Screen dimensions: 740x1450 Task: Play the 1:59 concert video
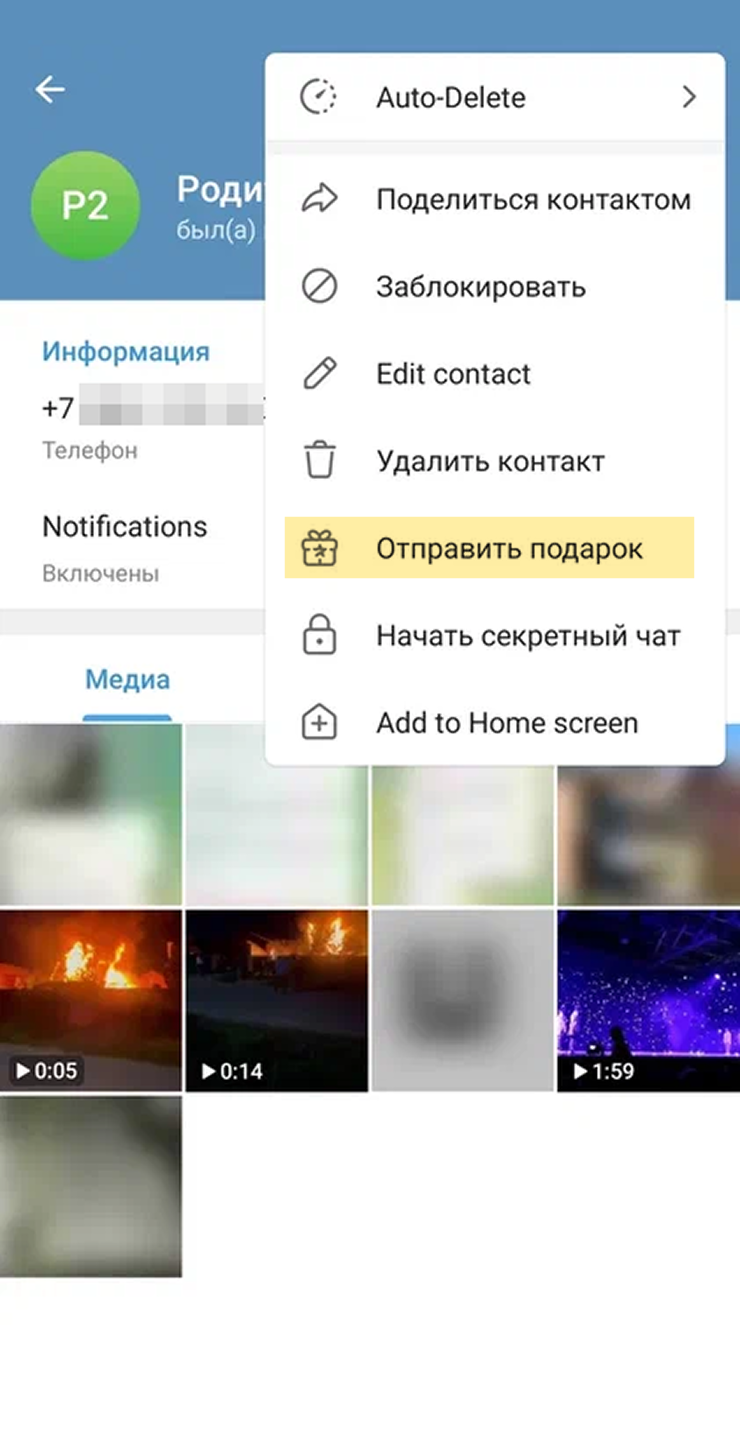click(648, 1000)
